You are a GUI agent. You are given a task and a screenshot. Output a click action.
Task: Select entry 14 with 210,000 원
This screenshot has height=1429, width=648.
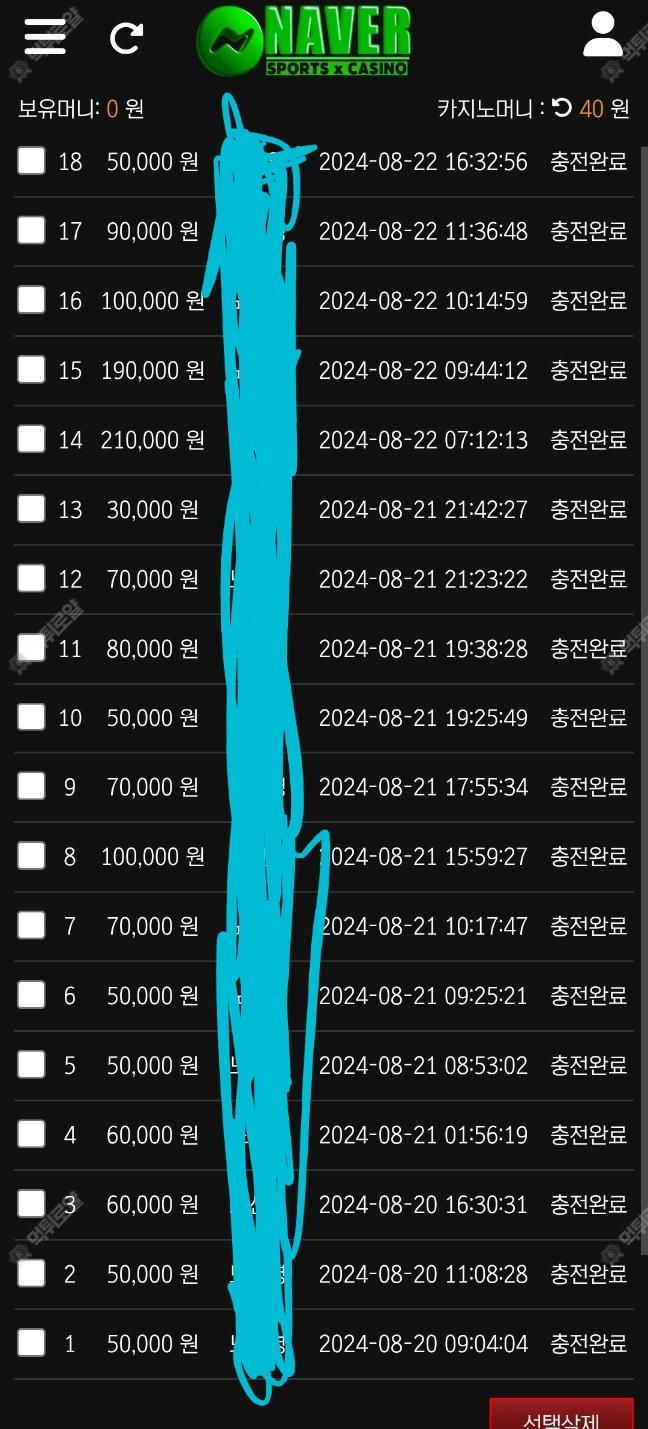pos(31,438)
